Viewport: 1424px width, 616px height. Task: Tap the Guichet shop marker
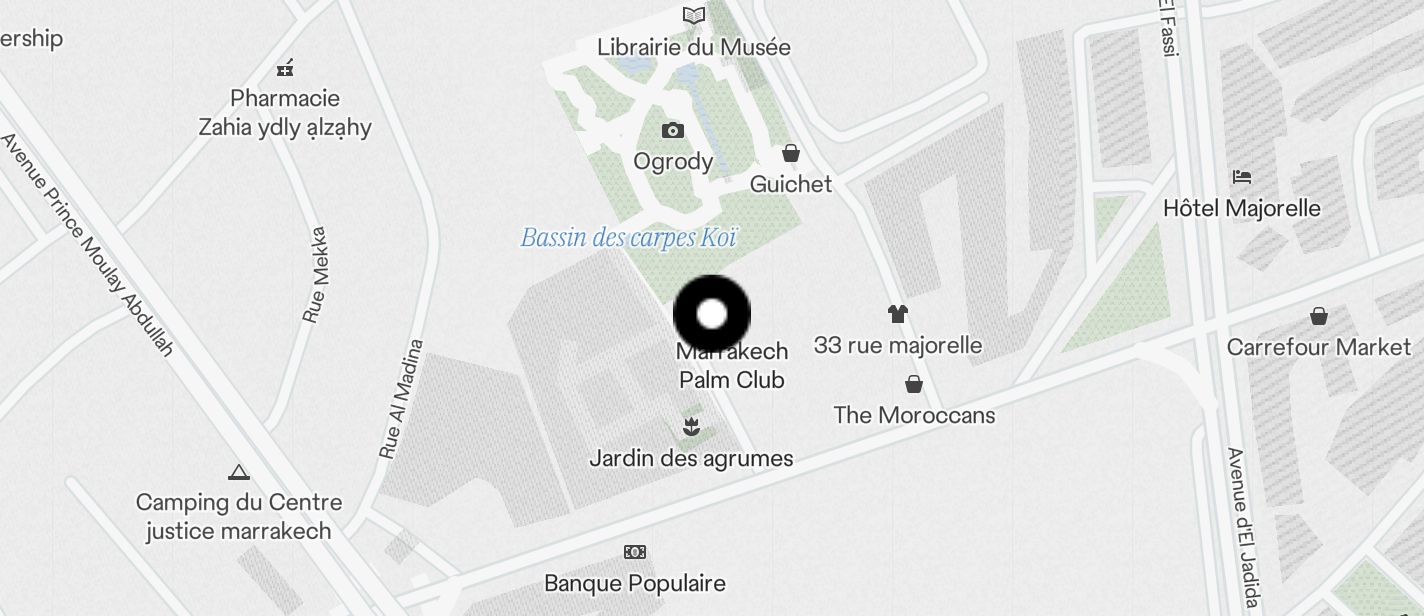click(x=791, y=154)
